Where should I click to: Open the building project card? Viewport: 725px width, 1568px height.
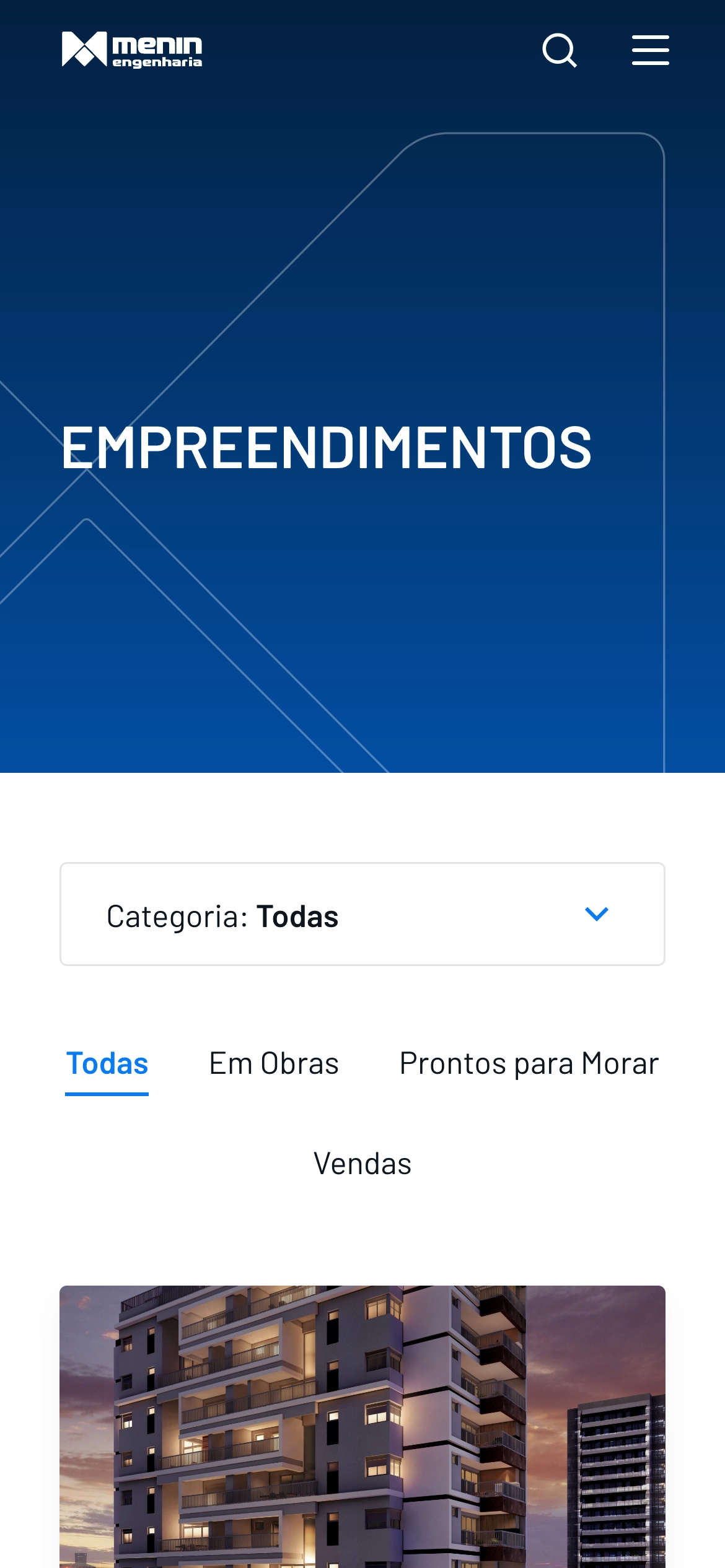pyautogui.click(x=362, y=1424)
